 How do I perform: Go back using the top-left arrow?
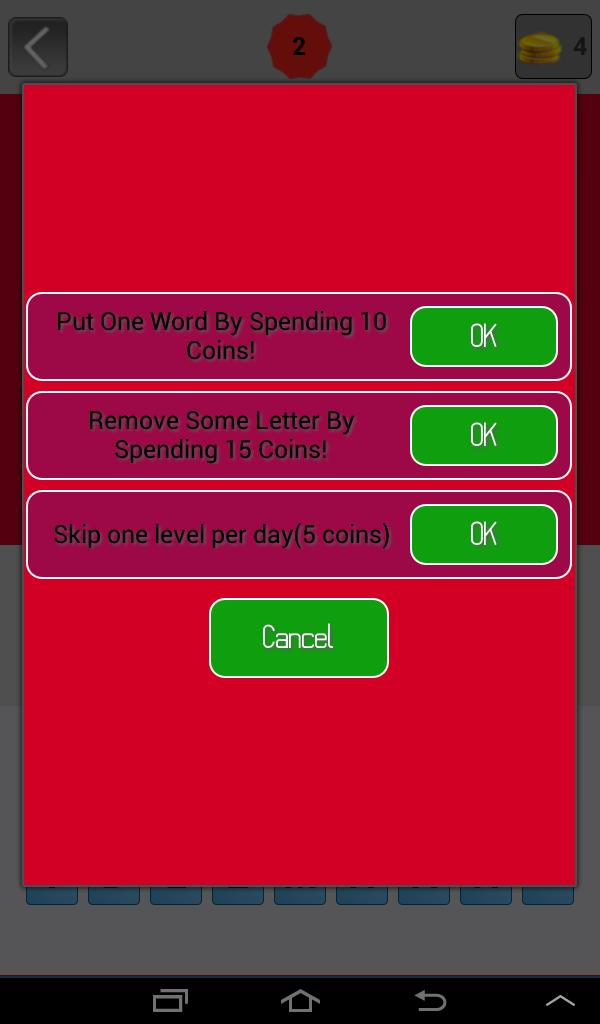(38, 47)
